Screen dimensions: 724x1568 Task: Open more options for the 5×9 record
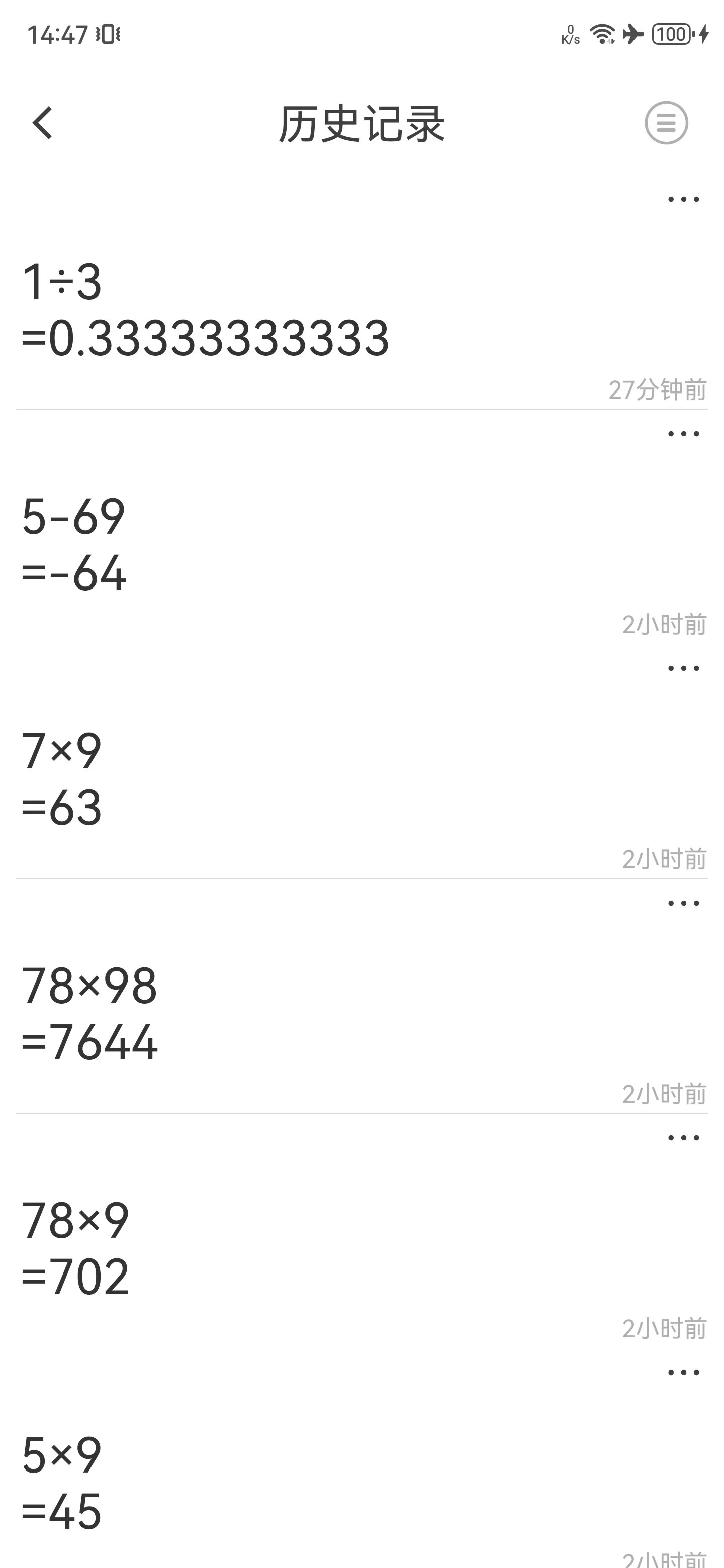tap(683, 1373)
